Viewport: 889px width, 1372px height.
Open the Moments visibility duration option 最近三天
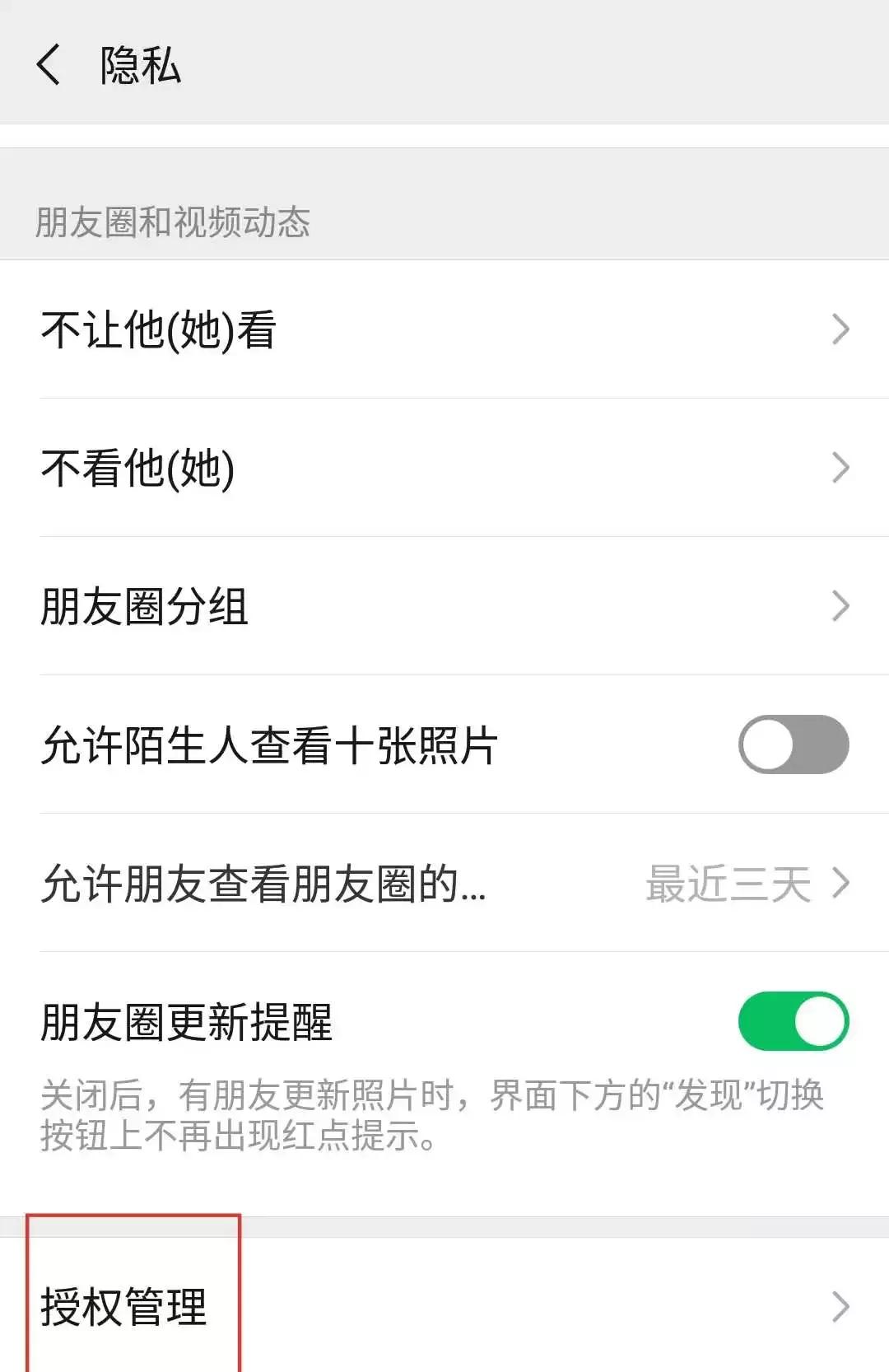click(x=412, y=884)
